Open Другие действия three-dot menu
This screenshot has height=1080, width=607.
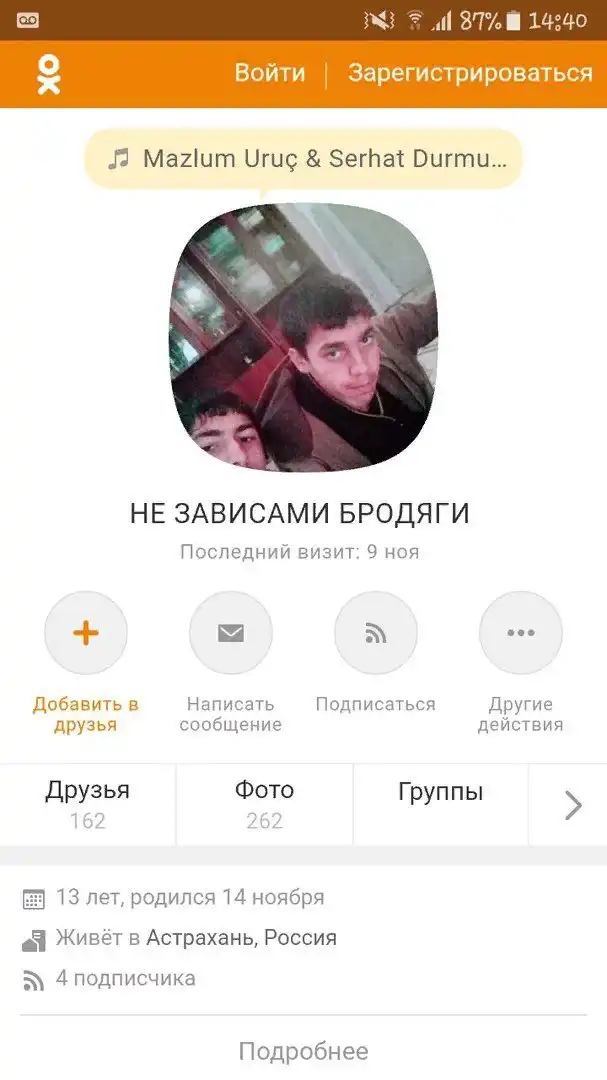click(520, 633)
